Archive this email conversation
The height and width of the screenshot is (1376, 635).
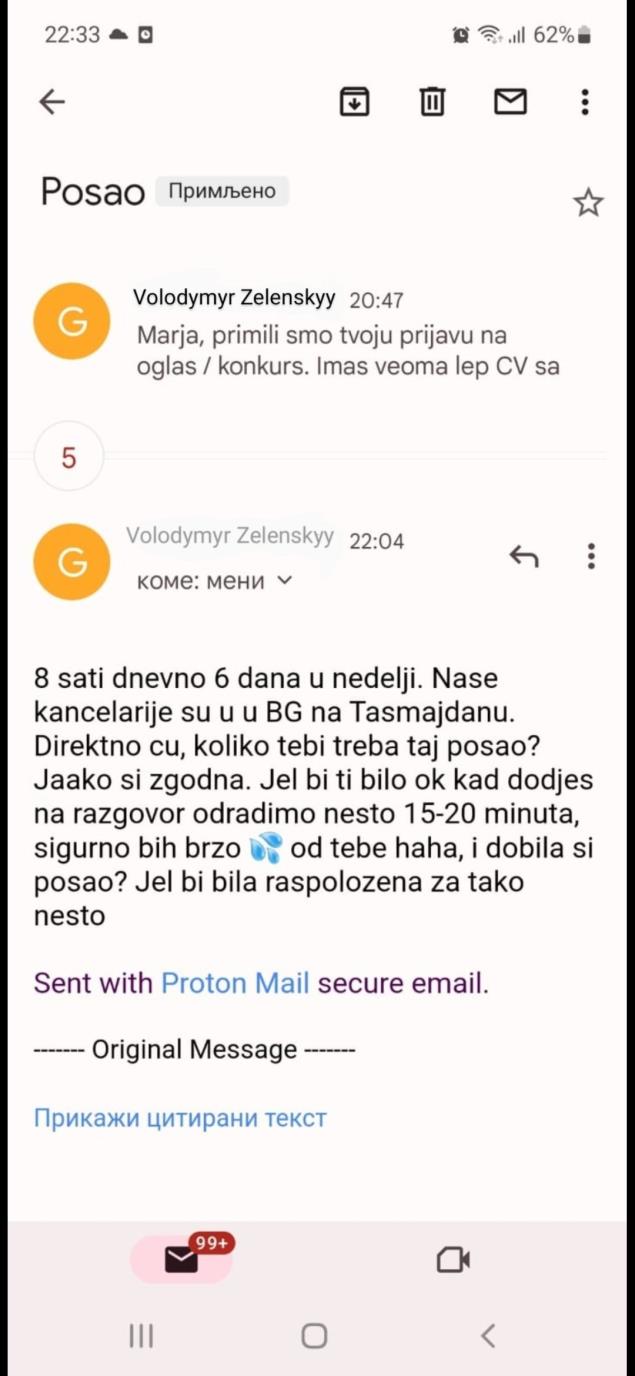pos(355,101)
